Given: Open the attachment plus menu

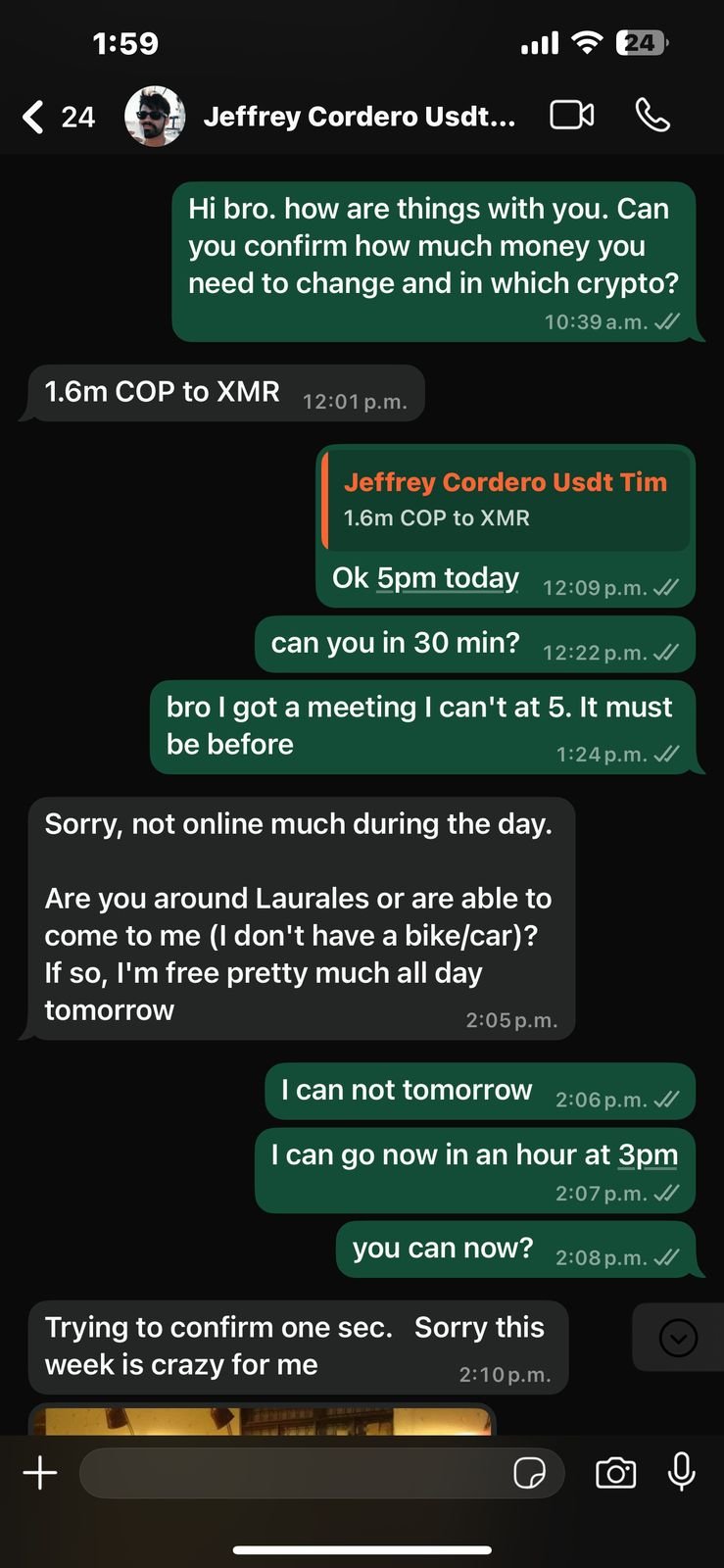Looking at the screenshot, I should tap(40, 1473).
